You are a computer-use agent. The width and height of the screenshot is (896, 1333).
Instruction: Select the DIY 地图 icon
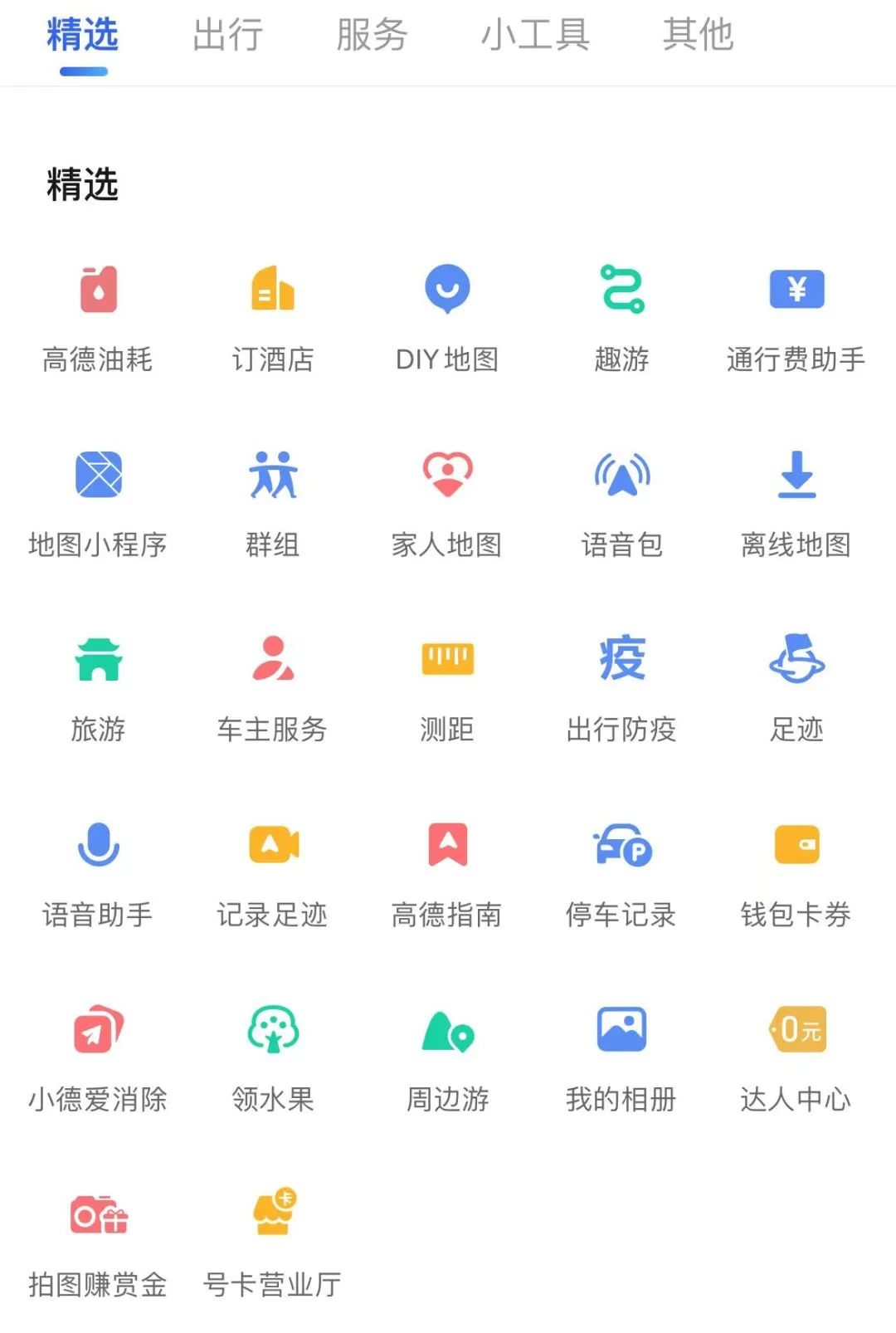coord(448,291)
